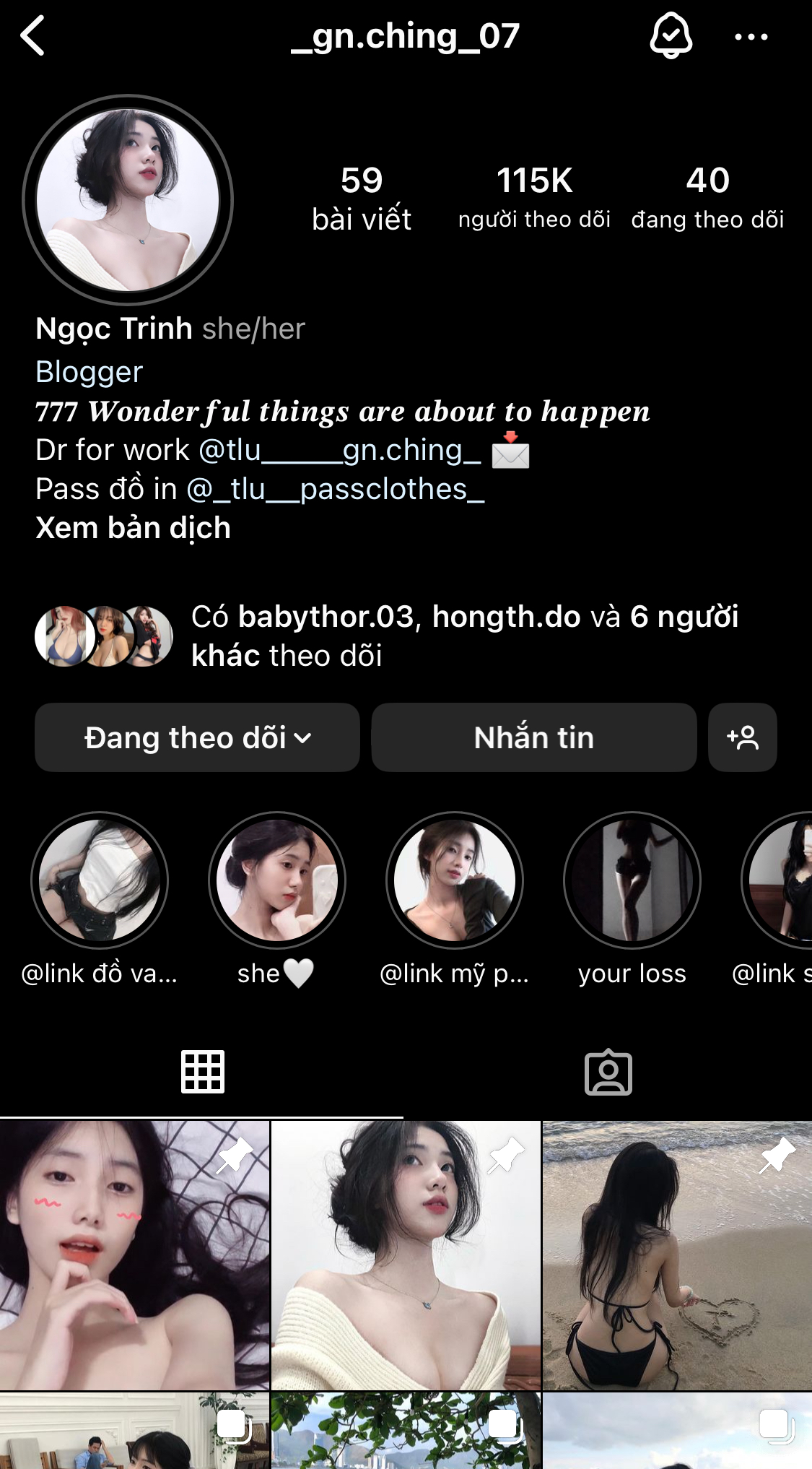This screenshot has height=1469, width=812.
Task: Open the profile picture of _gn.ching_07
Action: click(128, 200)
